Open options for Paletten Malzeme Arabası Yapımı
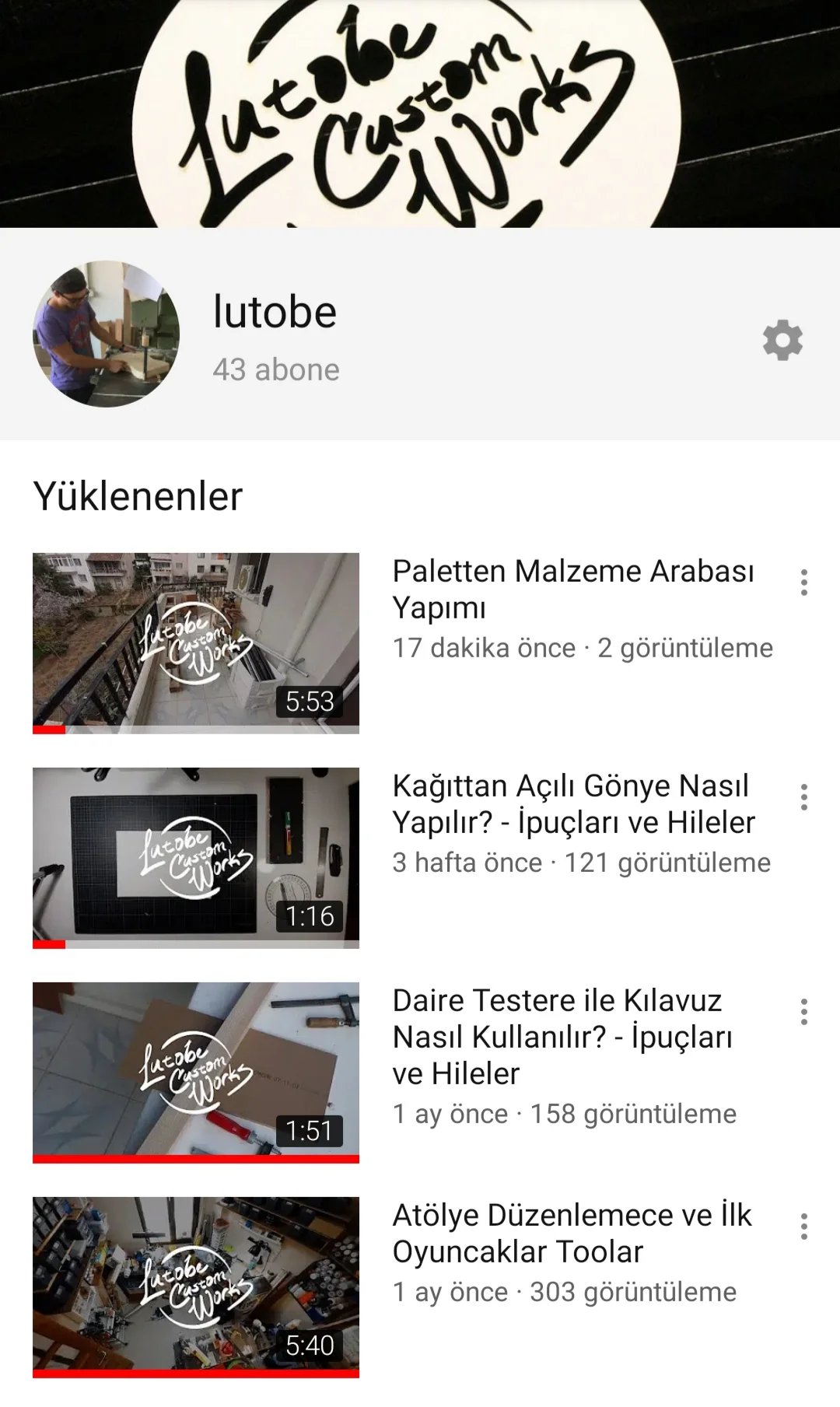840x1407 pixels. [803, 583]
